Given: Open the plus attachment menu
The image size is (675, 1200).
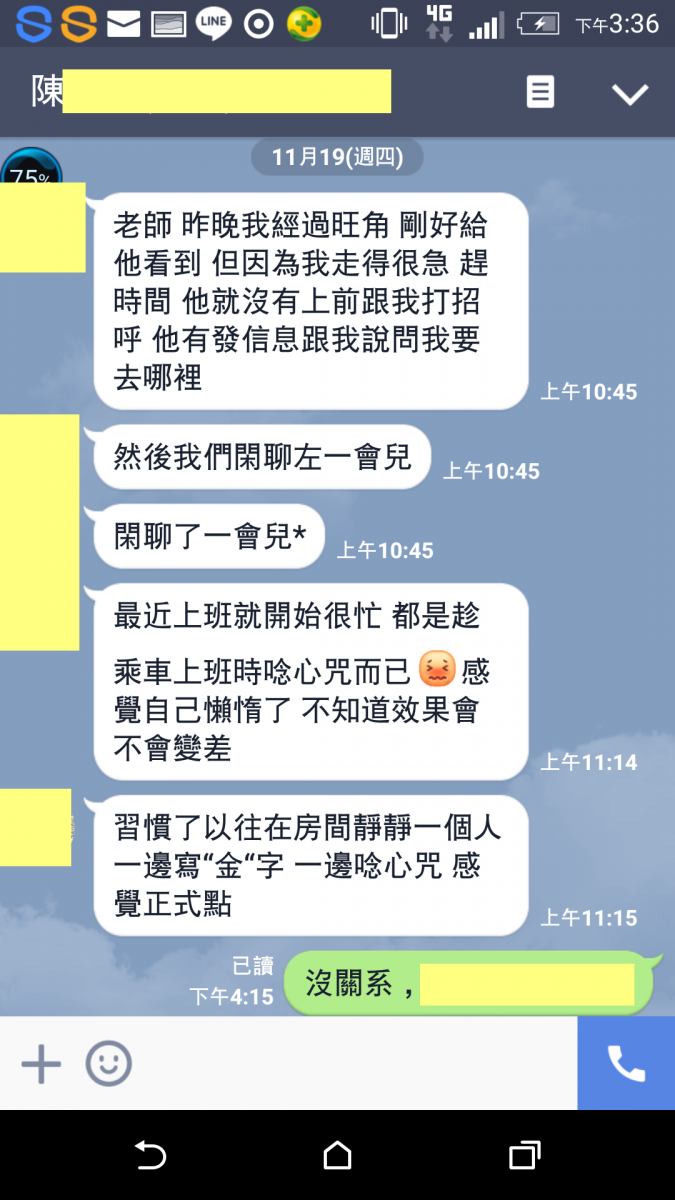Looking at the screenshot, I should tap(41, 1064).
